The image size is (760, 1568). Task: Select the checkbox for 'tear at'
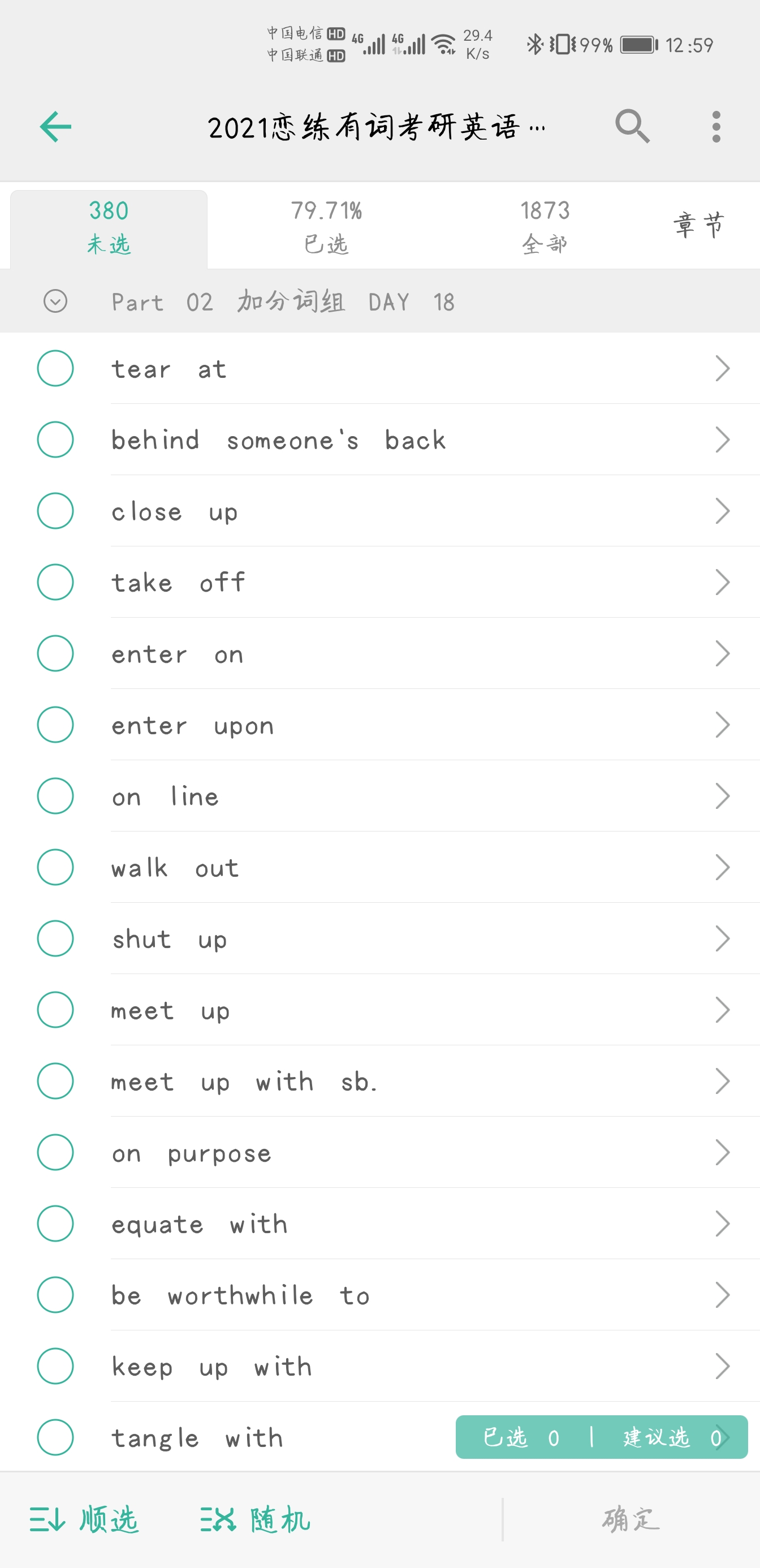click(x=55, y=368)
